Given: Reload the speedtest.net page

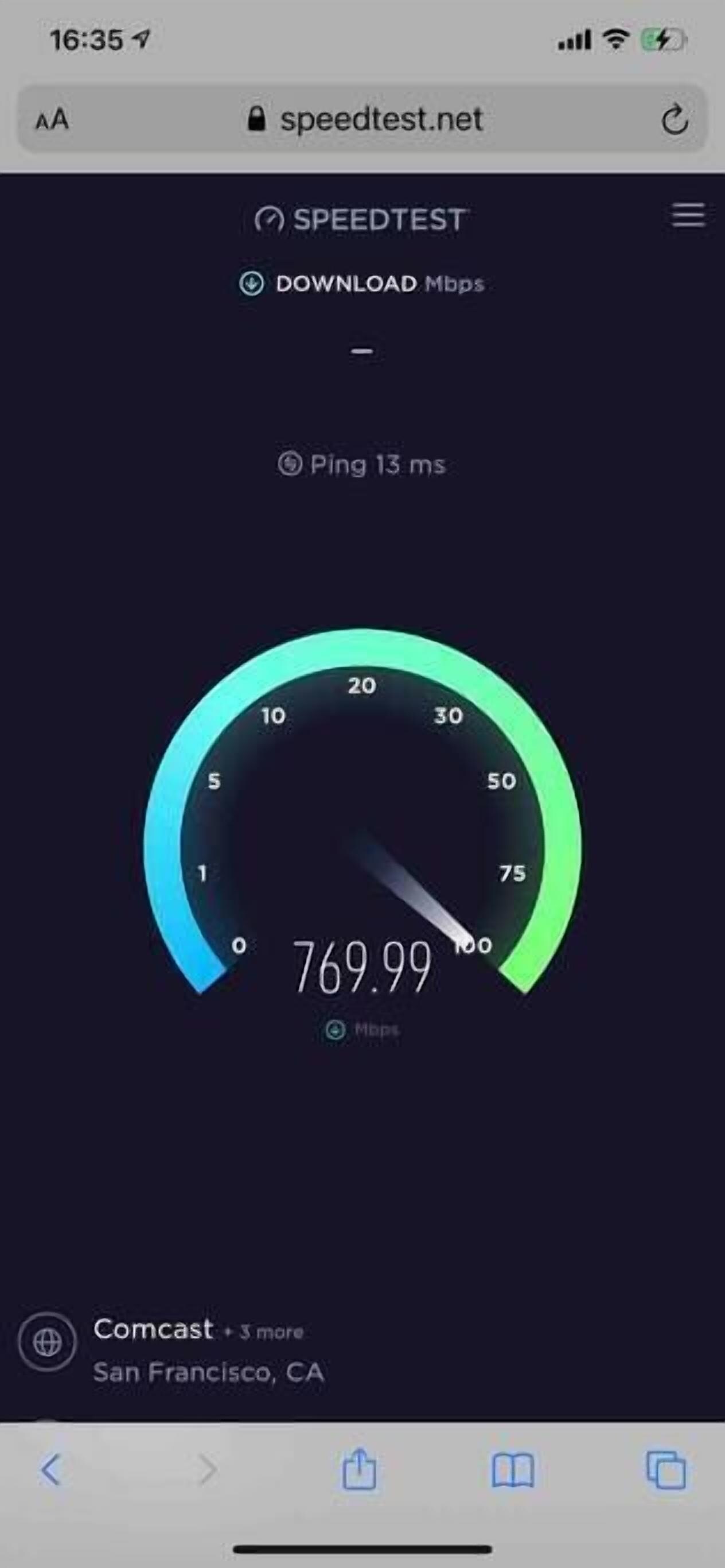Looking at the screenshot, I should [675, 119].
